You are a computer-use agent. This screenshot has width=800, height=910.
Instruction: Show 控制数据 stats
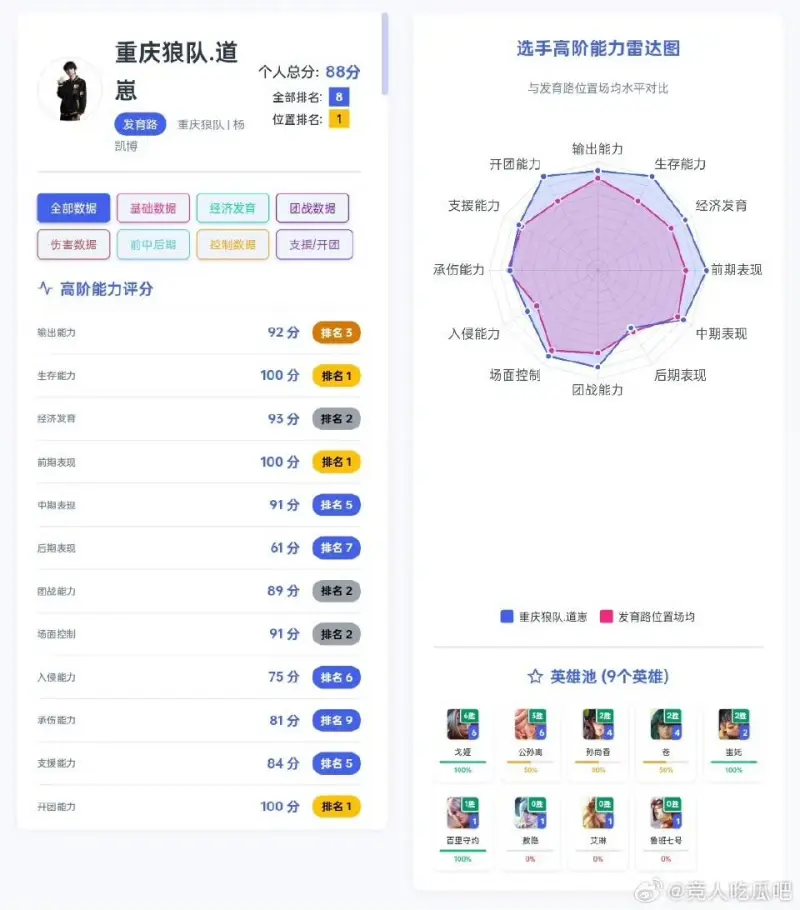[x=232, y=244]
